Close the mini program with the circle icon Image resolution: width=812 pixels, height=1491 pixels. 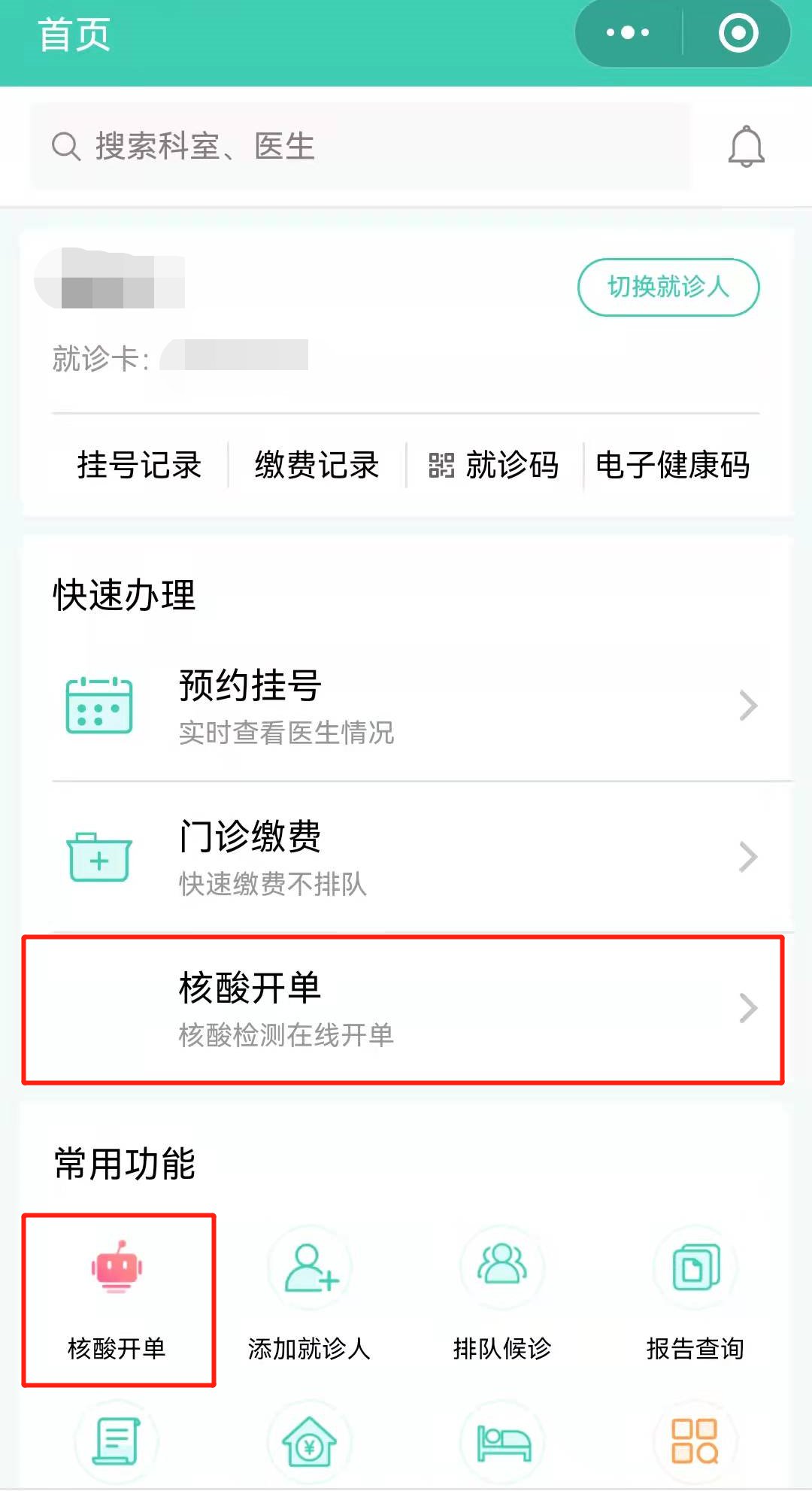point(738,33)
